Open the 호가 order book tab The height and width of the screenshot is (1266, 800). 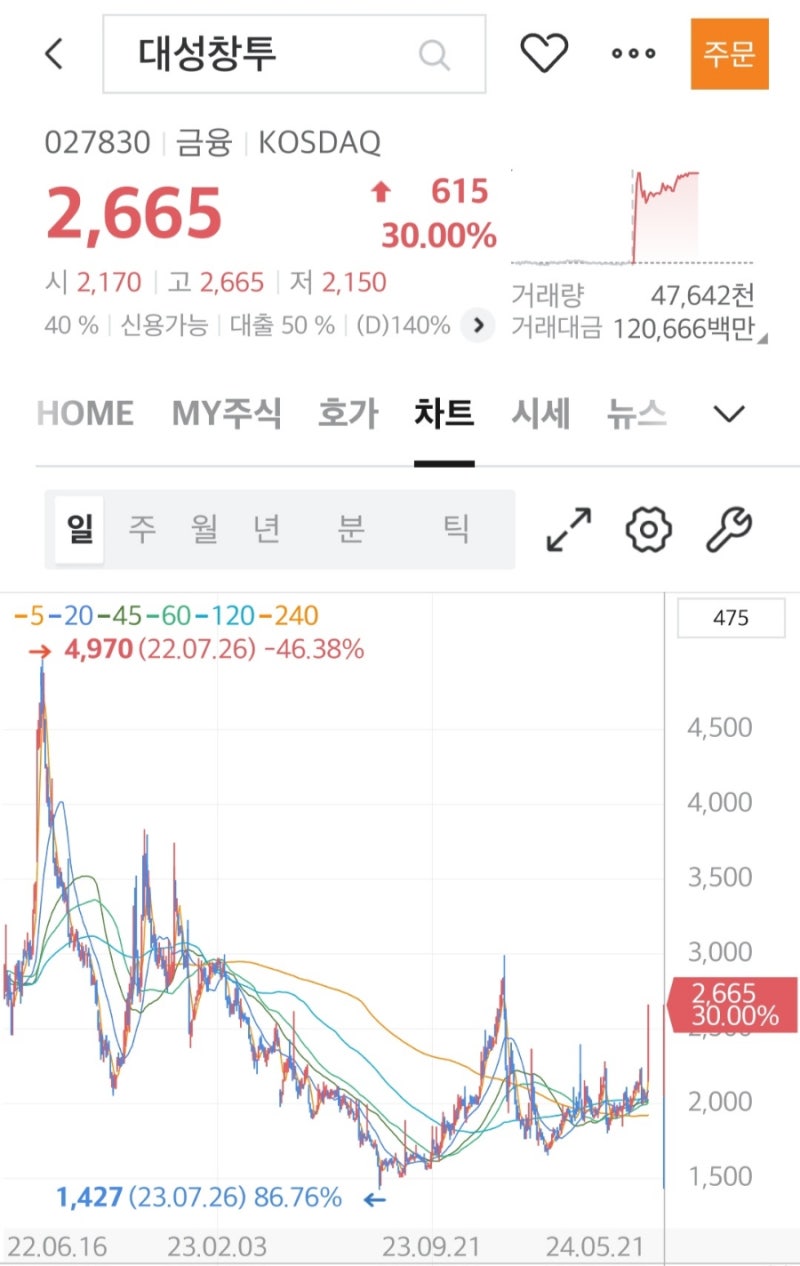point(345,412)
